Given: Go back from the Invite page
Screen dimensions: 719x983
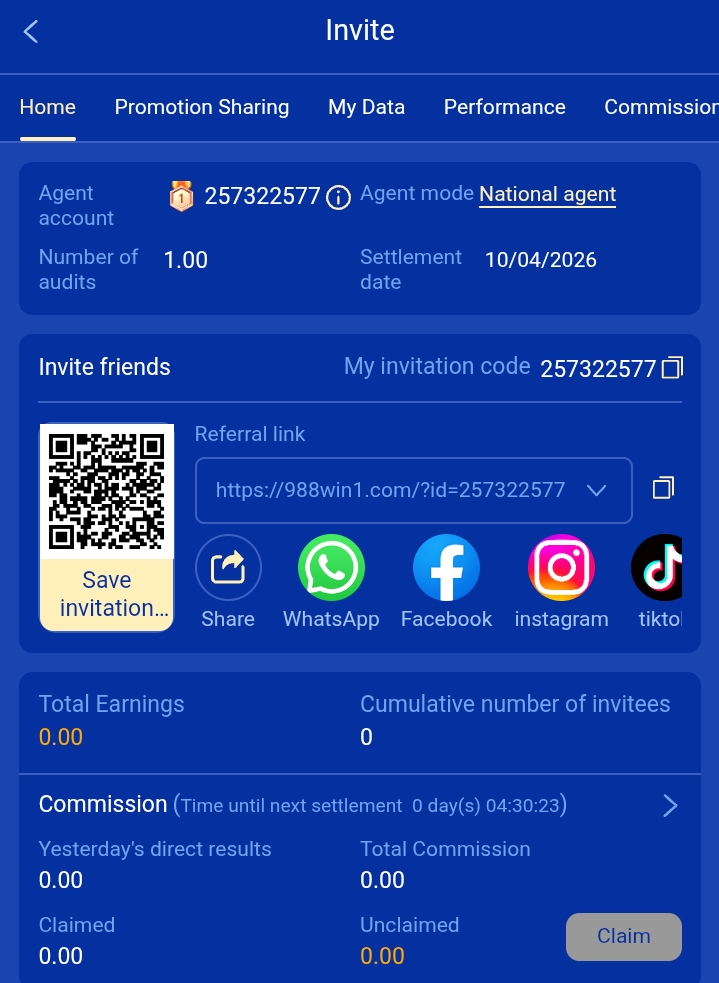Looking at the screenshot, I should (31, 32).
